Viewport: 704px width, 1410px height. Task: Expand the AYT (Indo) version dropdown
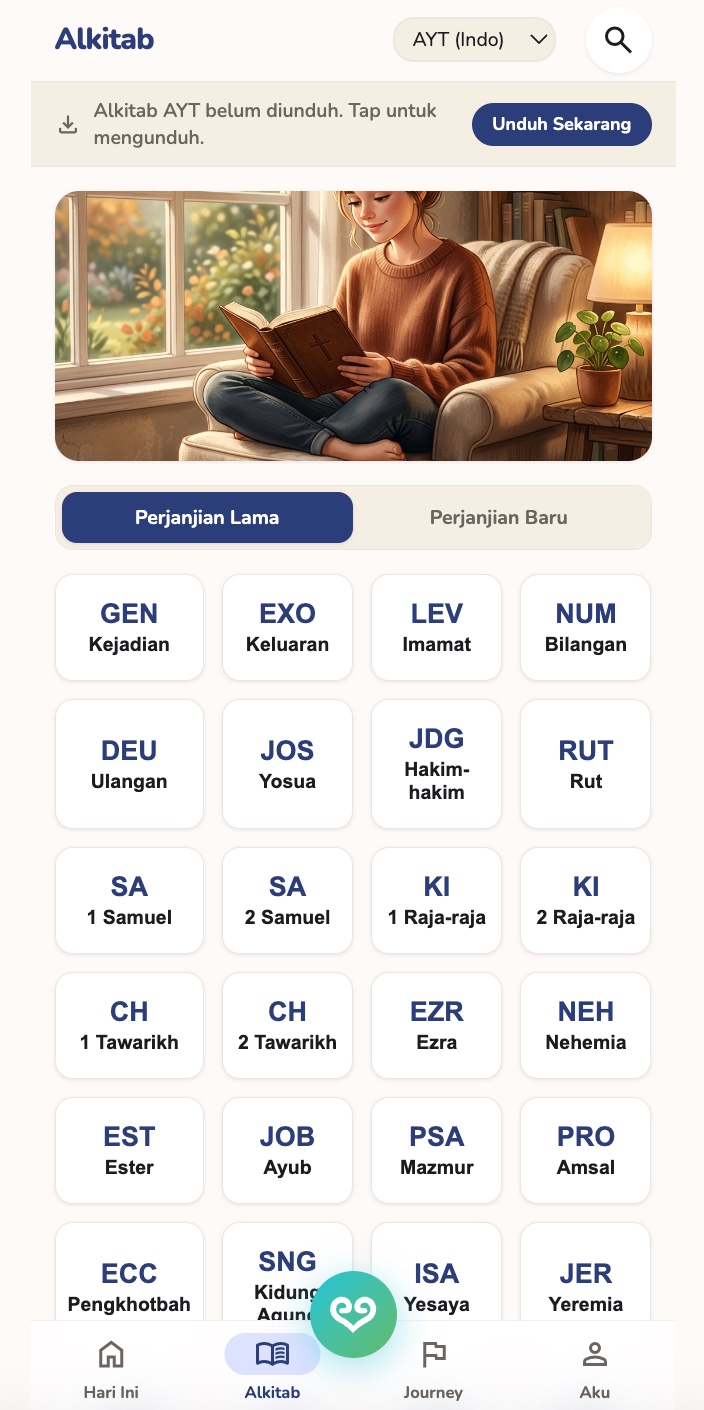pyautogui.click(x=475, y=40)
